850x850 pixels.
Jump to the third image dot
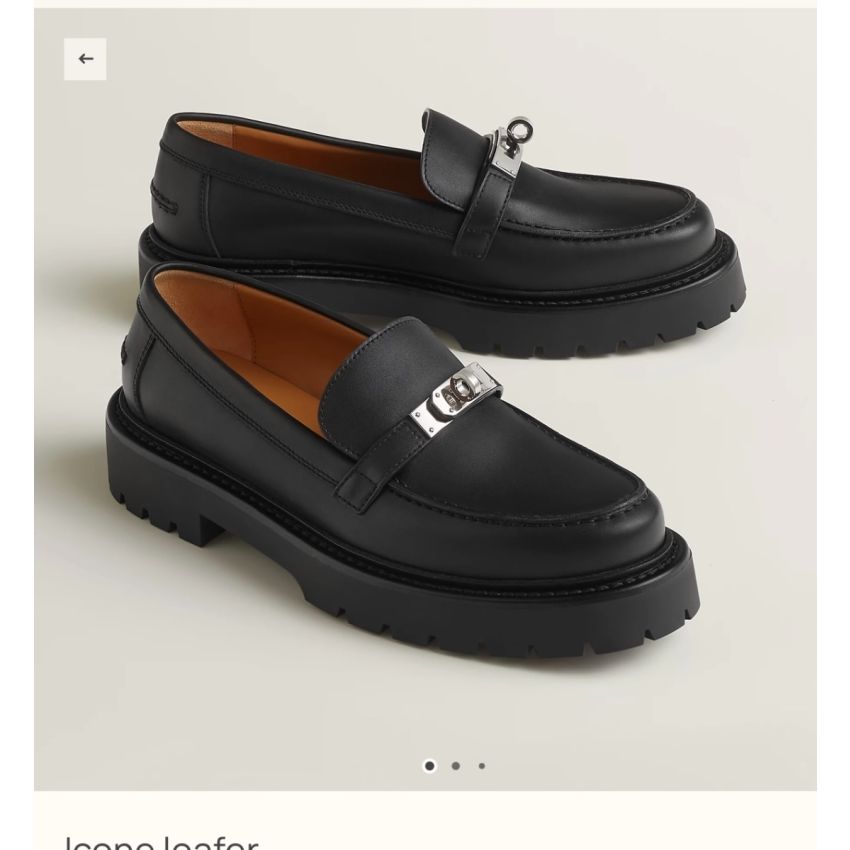pos(482,766)
